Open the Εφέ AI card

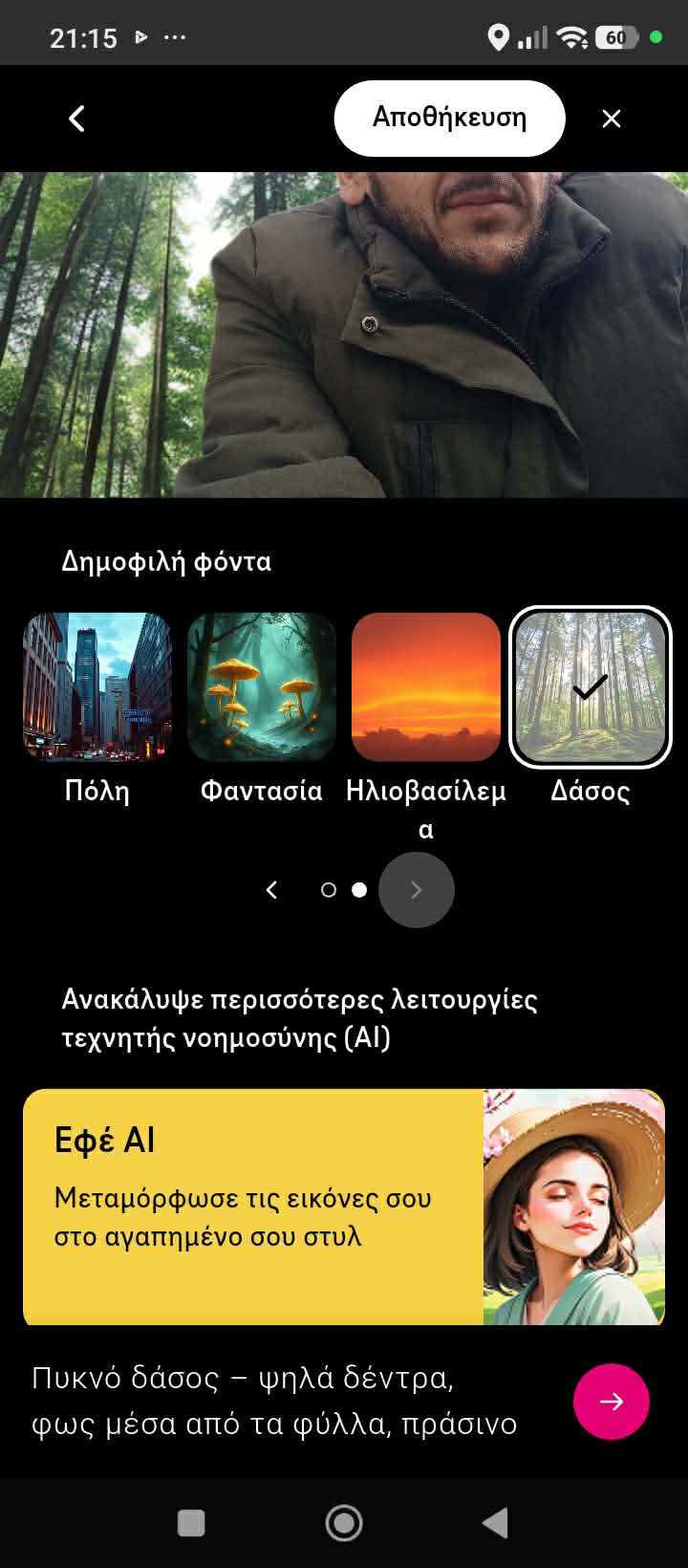point(343,1207)
